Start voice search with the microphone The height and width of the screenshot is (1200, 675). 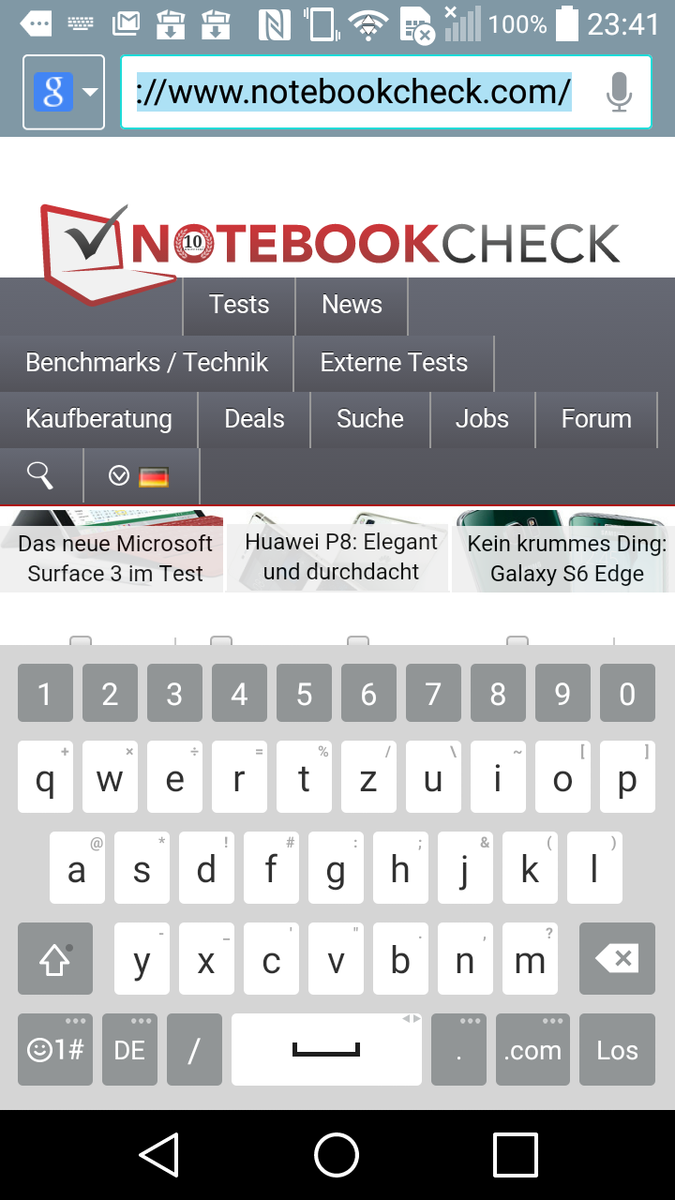[x=619, y=93]
